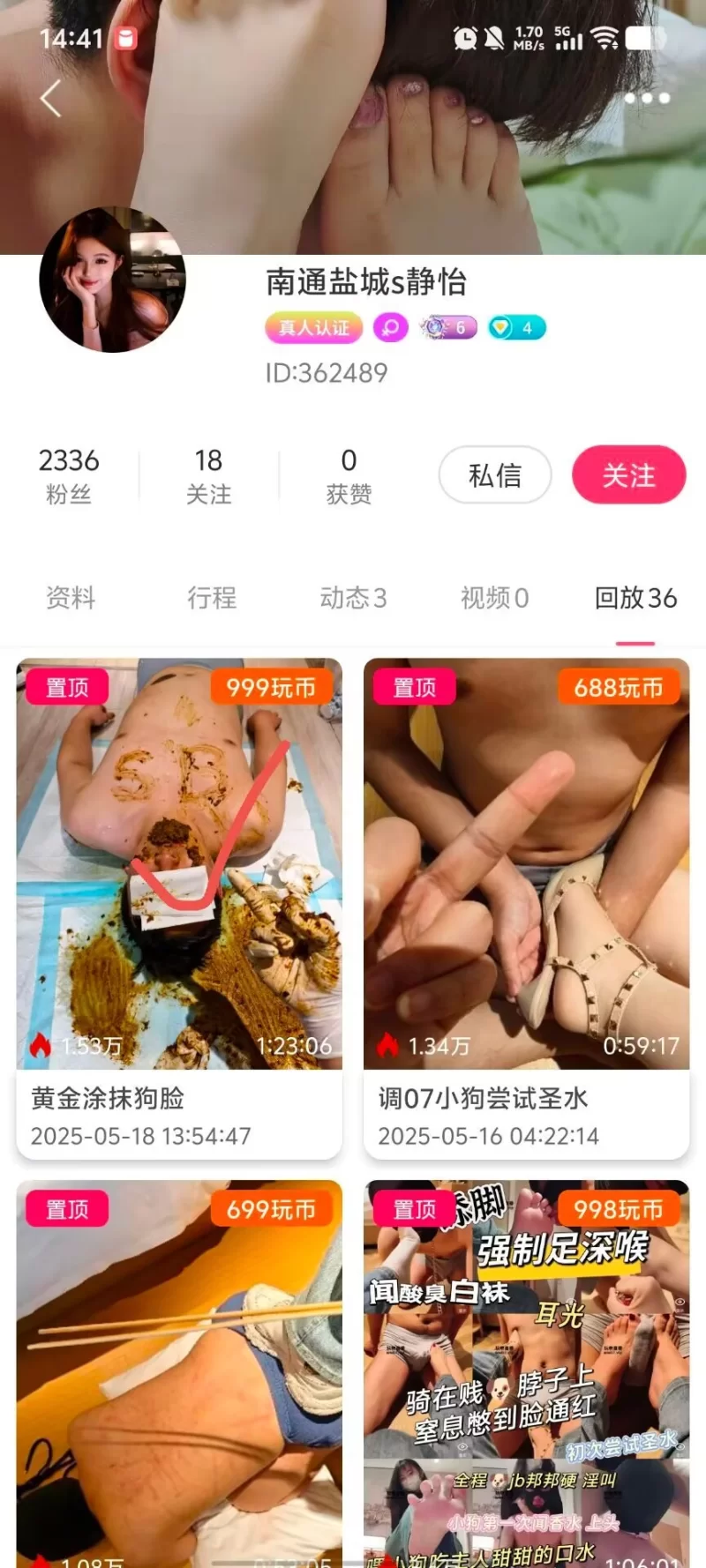Open the 2336 粉丝 followers list
The height and width of the screenshot is (1568, 706).
(69, 475)
